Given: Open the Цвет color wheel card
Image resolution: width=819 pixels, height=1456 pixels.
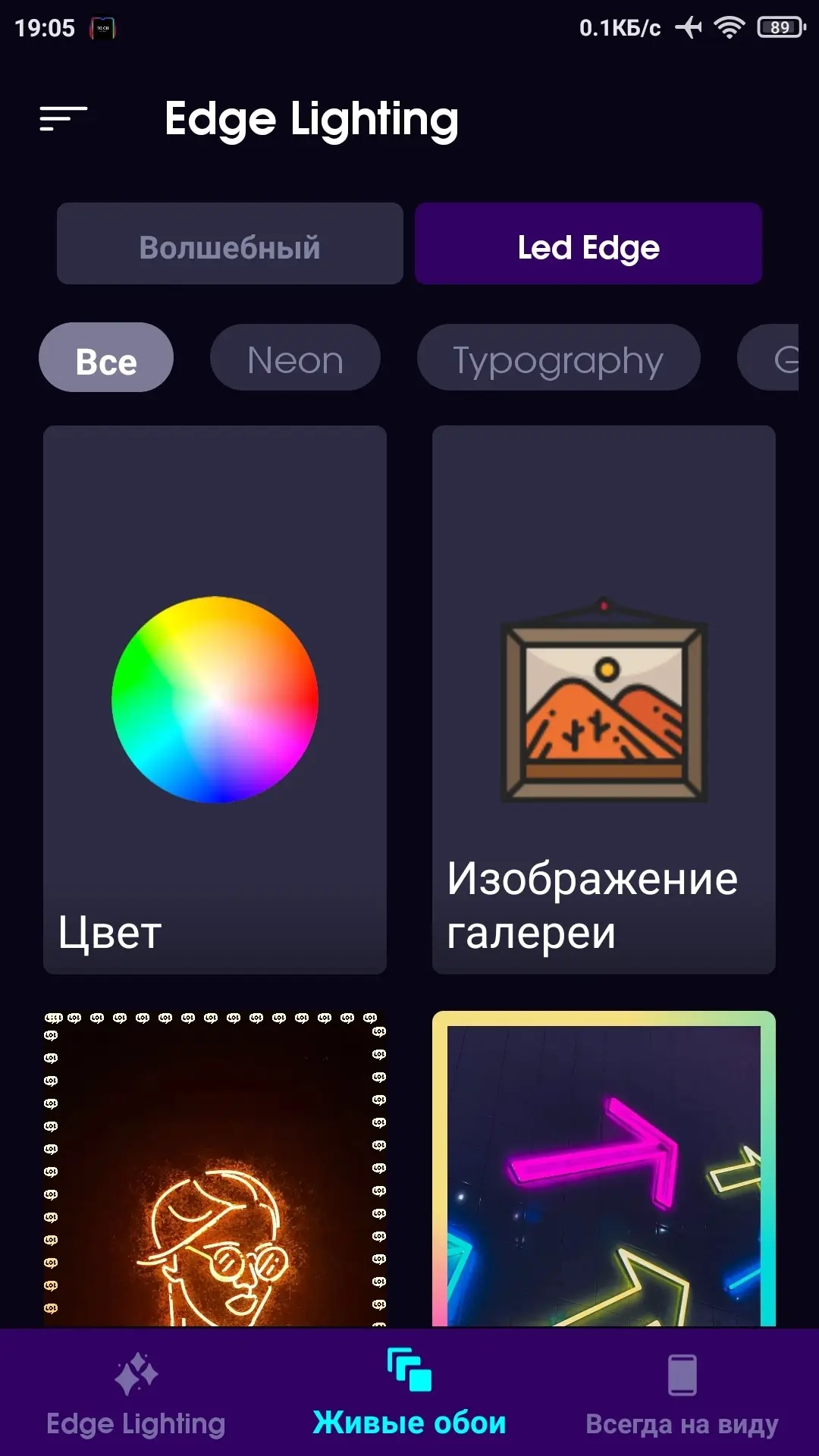Looking at the screenshot, I should [215, 700].
